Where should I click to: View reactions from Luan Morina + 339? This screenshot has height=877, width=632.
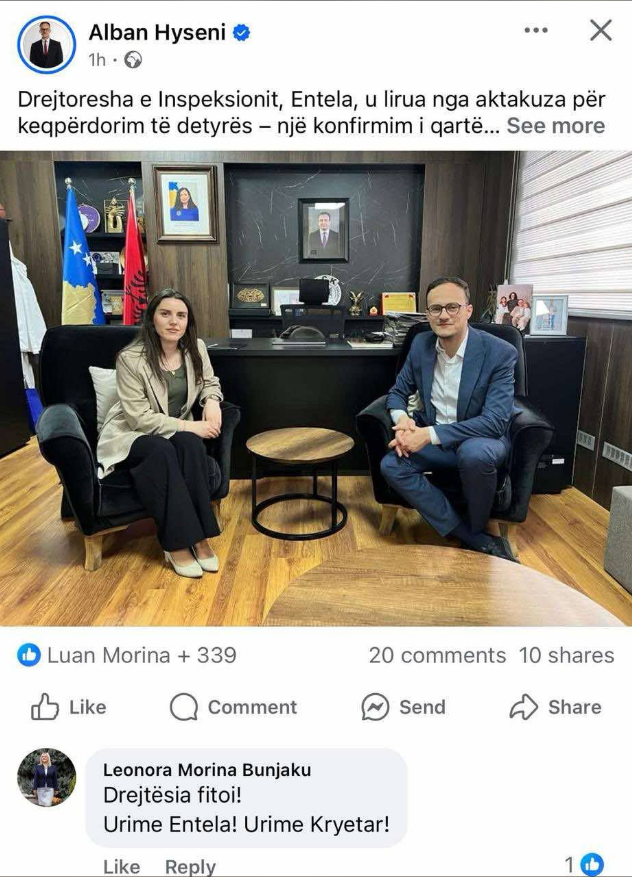click(x=128, y=655)
